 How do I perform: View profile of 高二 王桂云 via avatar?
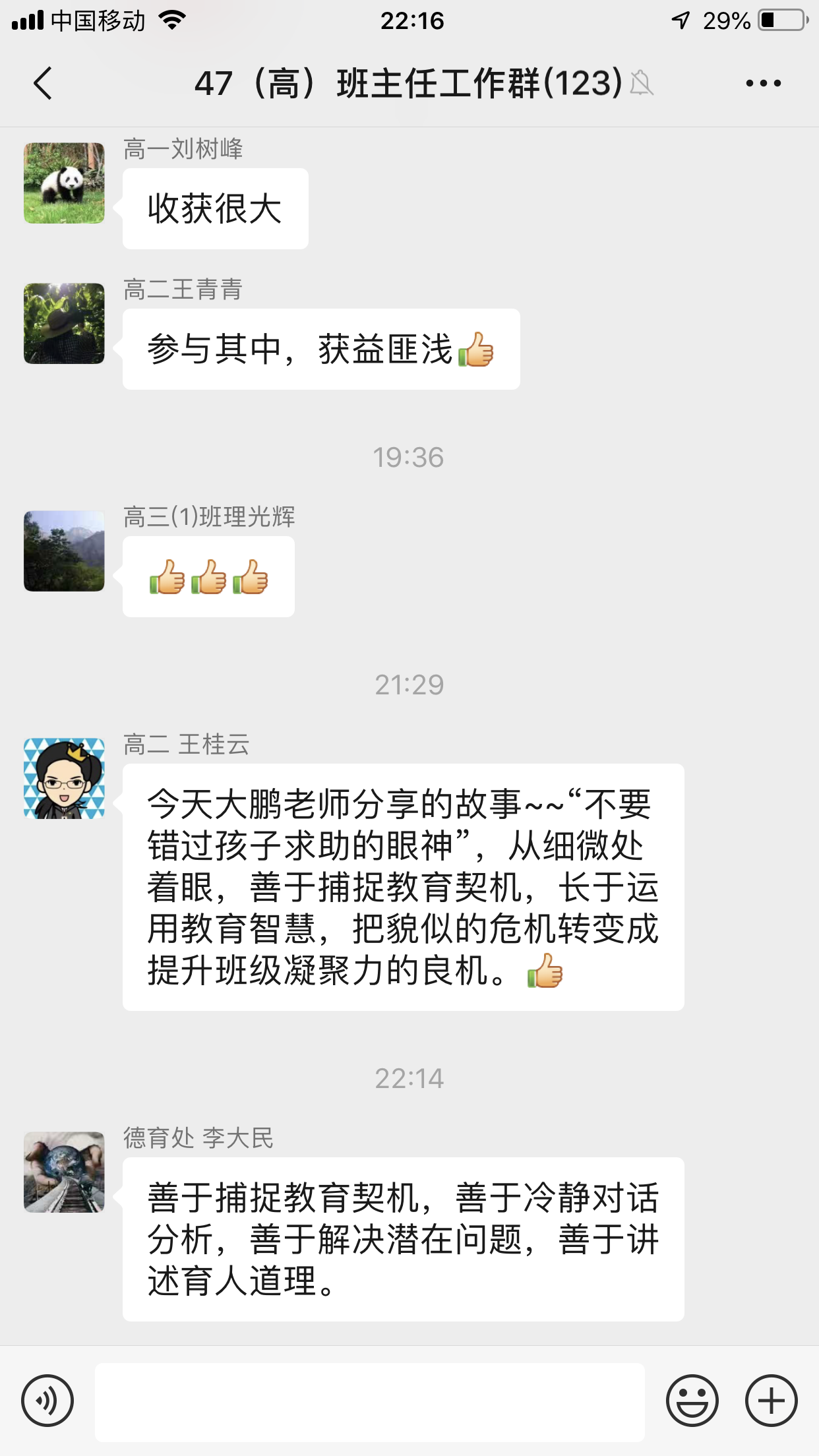click(x=64, y=779)
